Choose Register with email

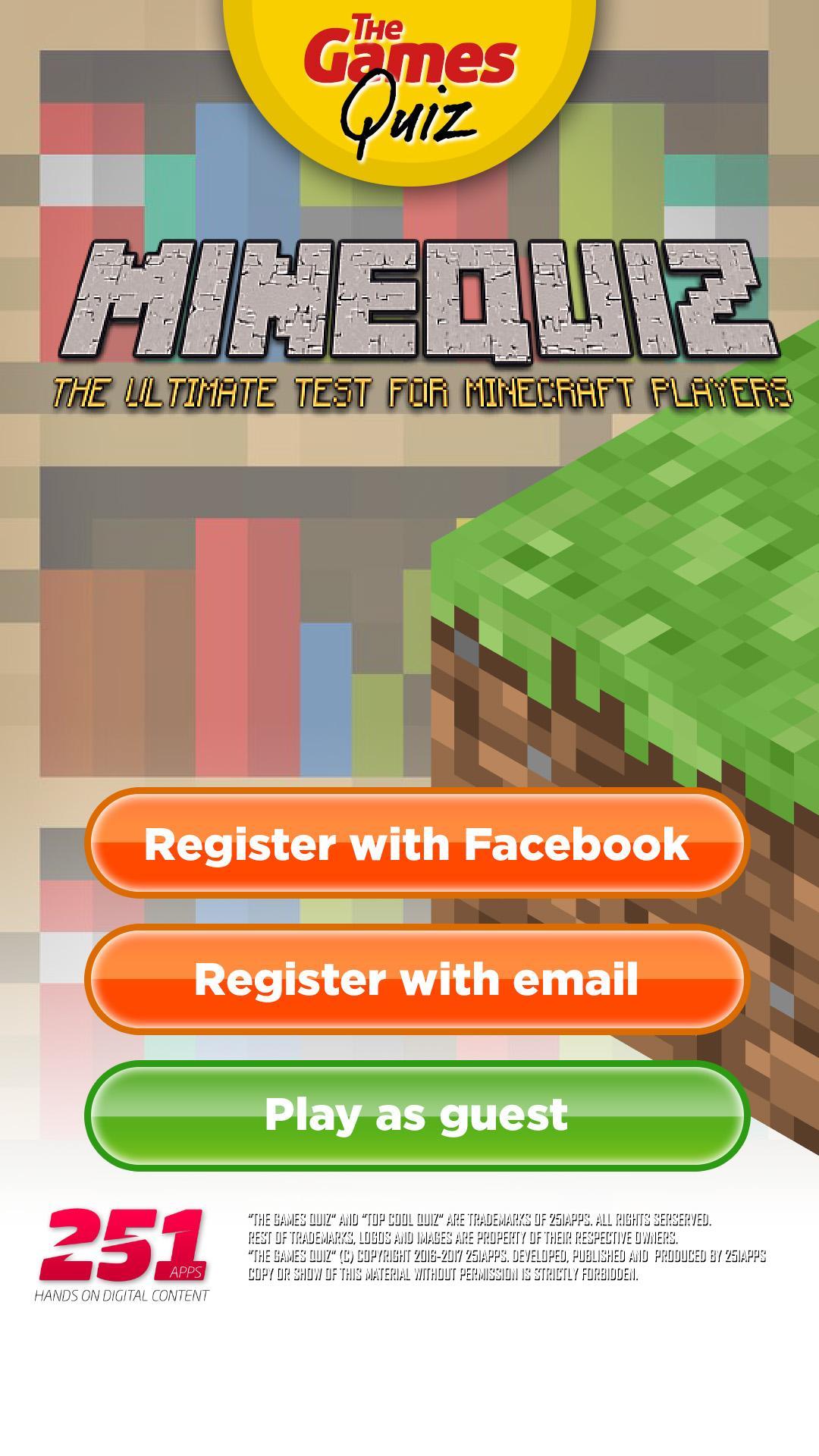point(416,979)
